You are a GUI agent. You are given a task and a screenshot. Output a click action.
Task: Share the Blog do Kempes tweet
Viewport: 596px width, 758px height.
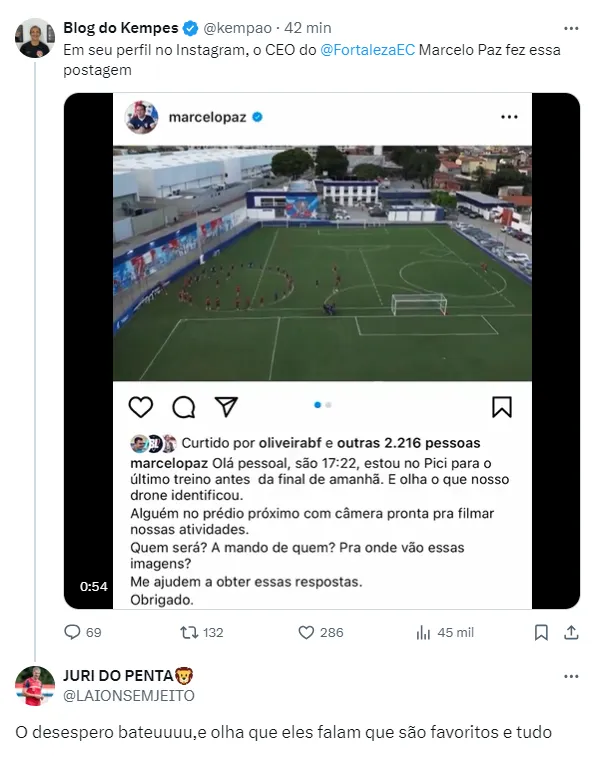click(x=571, y=632)
